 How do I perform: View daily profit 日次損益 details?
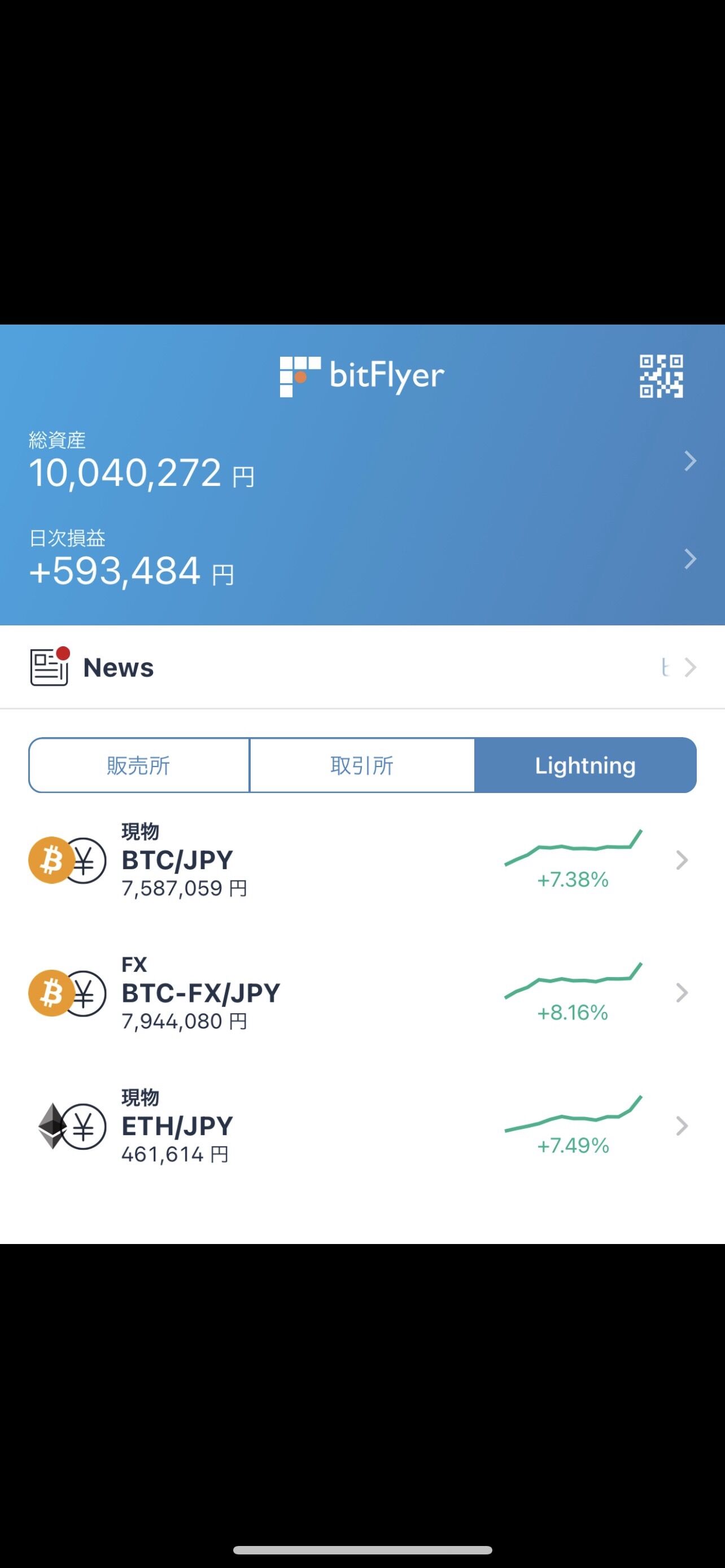point(362,559)
